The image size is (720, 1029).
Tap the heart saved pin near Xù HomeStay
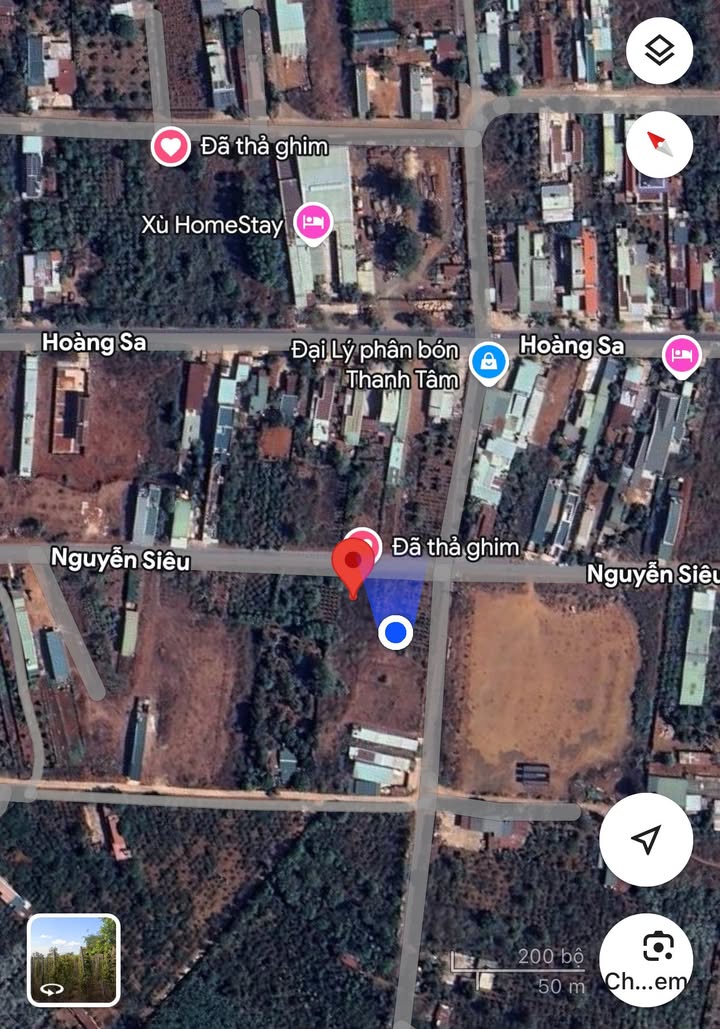[171, 146]
